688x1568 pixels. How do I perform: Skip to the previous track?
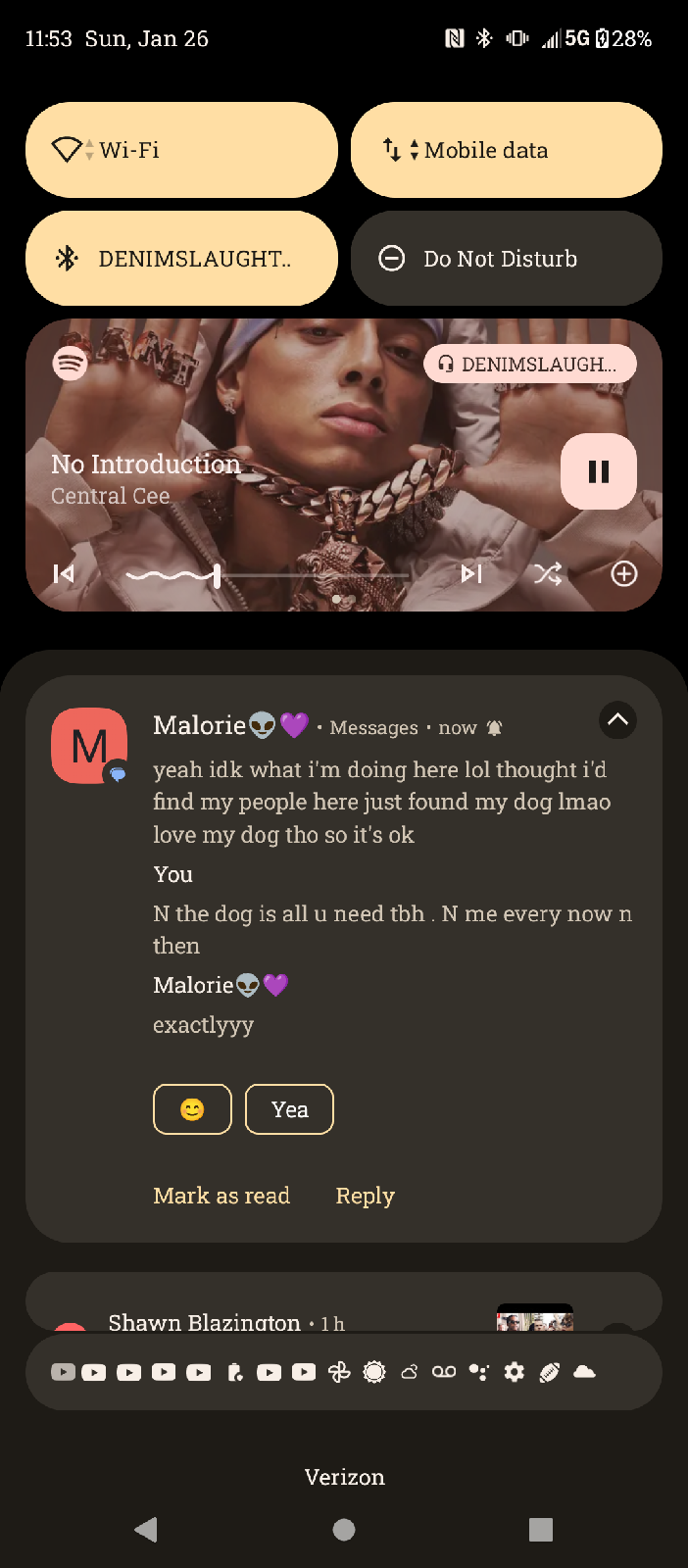tap(64, 573)
